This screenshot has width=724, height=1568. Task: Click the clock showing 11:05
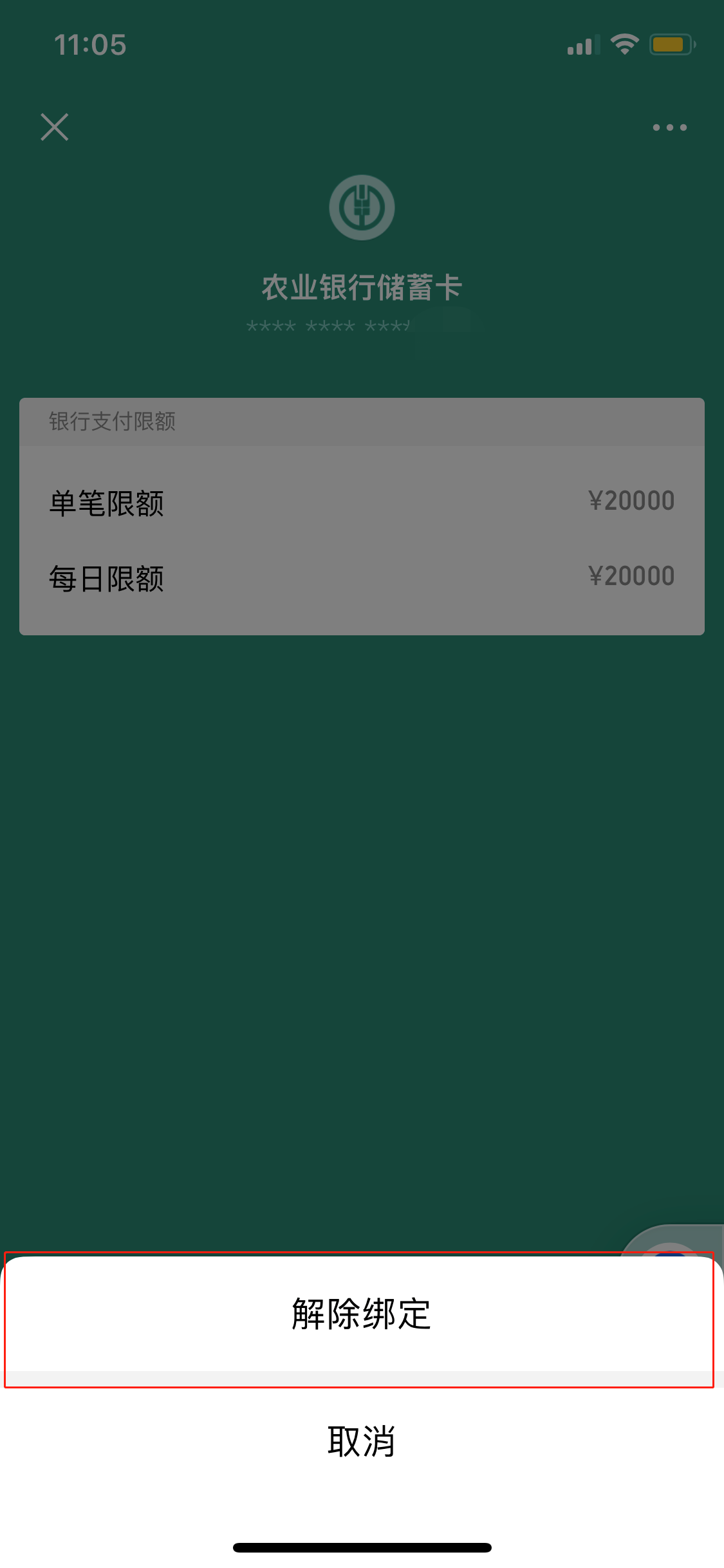pos(90,45)
